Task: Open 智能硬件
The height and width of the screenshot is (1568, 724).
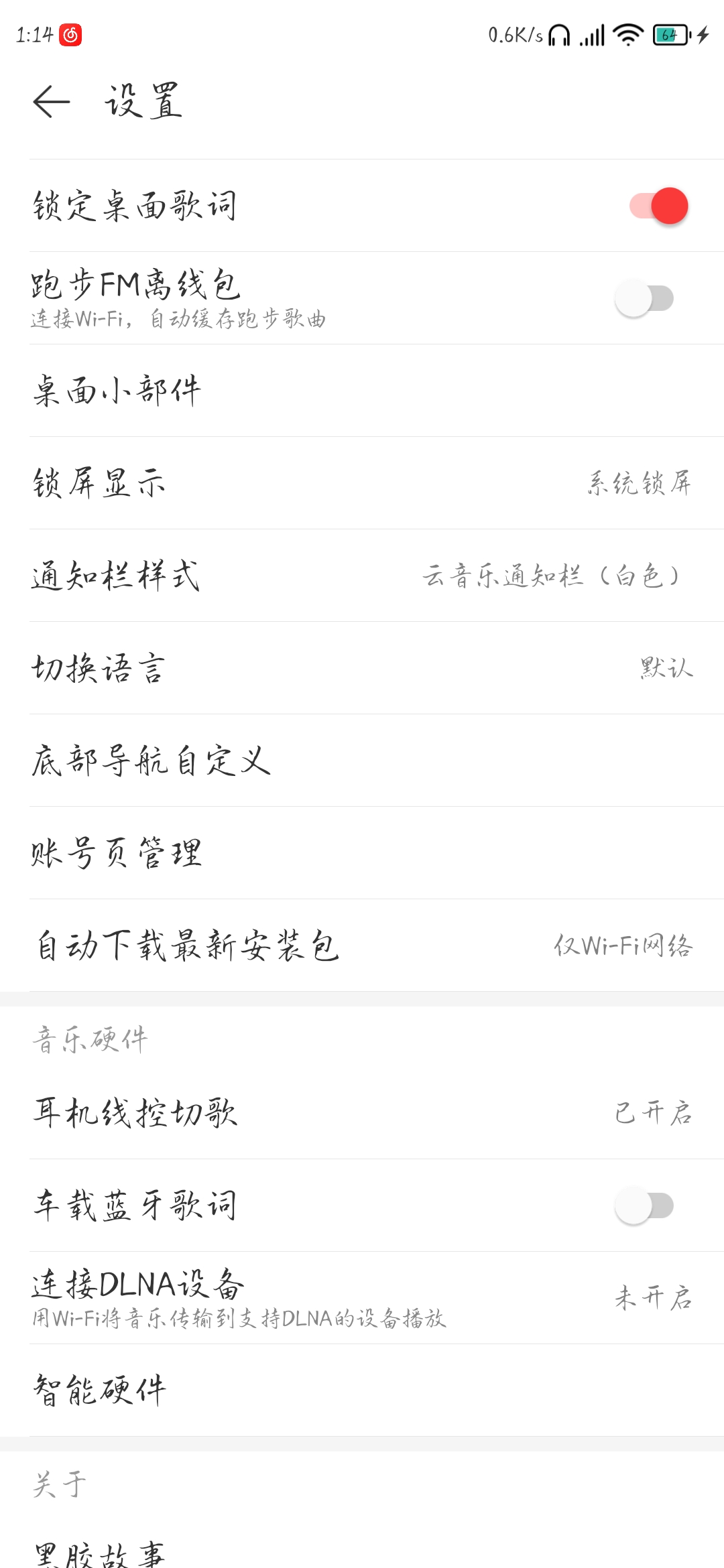Action: tap(362, 1390)
